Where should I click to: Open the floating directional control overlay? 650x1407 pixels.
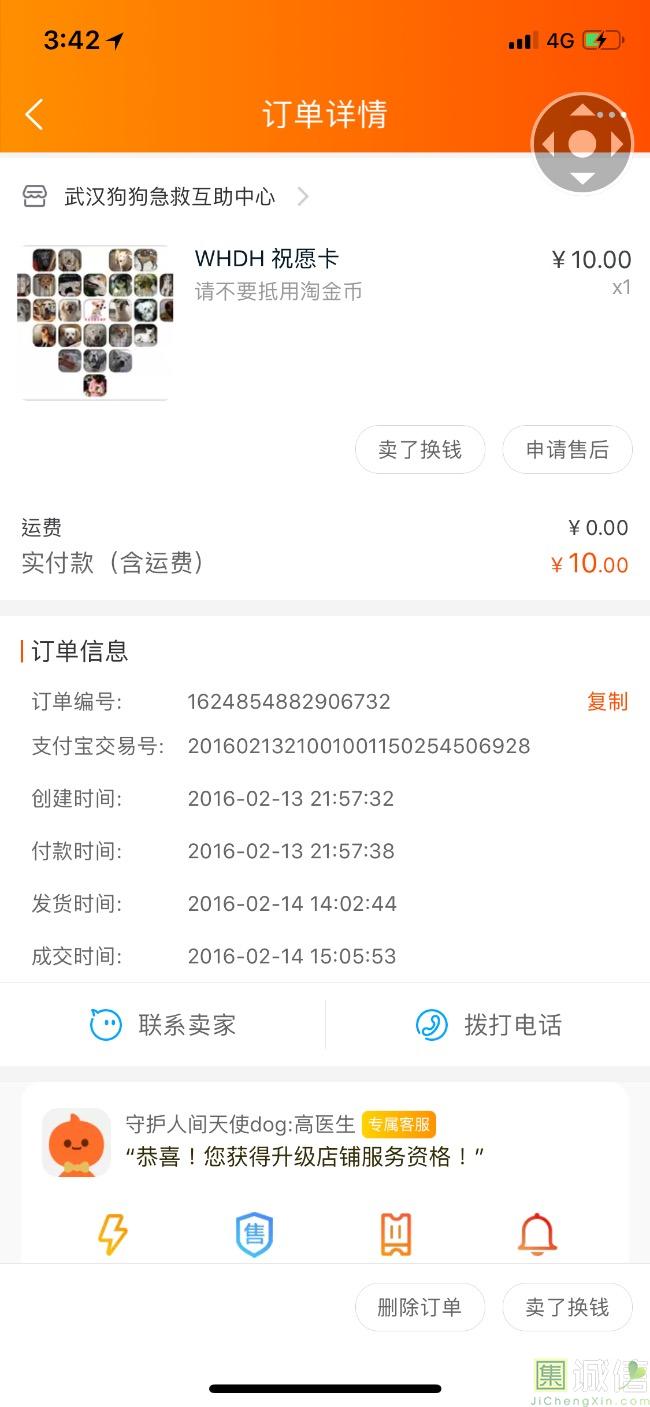pos(582,144)
